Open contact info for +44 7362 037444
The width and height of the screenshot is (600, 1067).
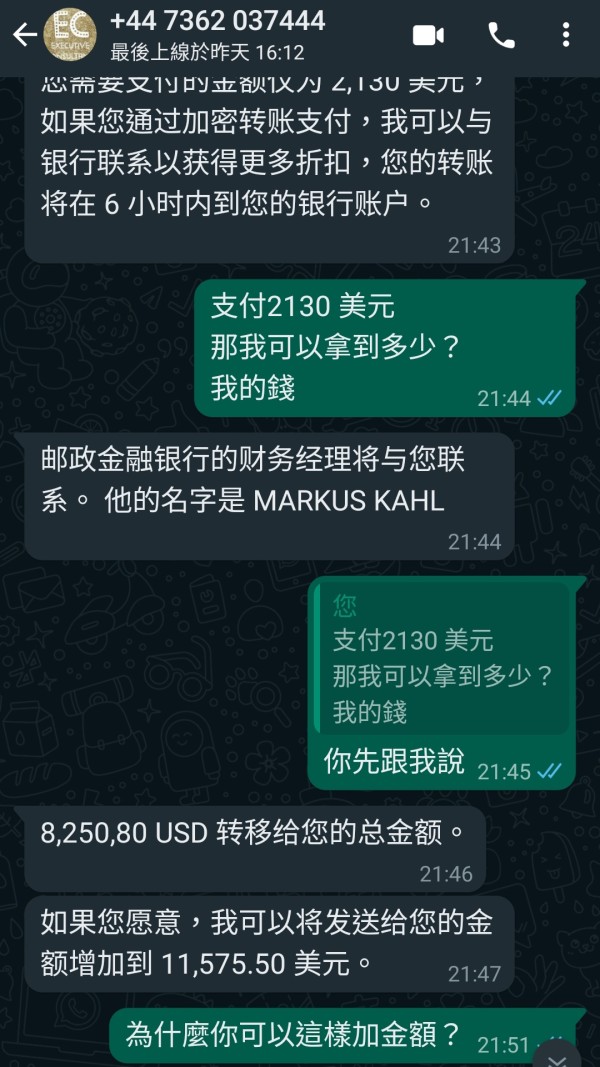217,33
